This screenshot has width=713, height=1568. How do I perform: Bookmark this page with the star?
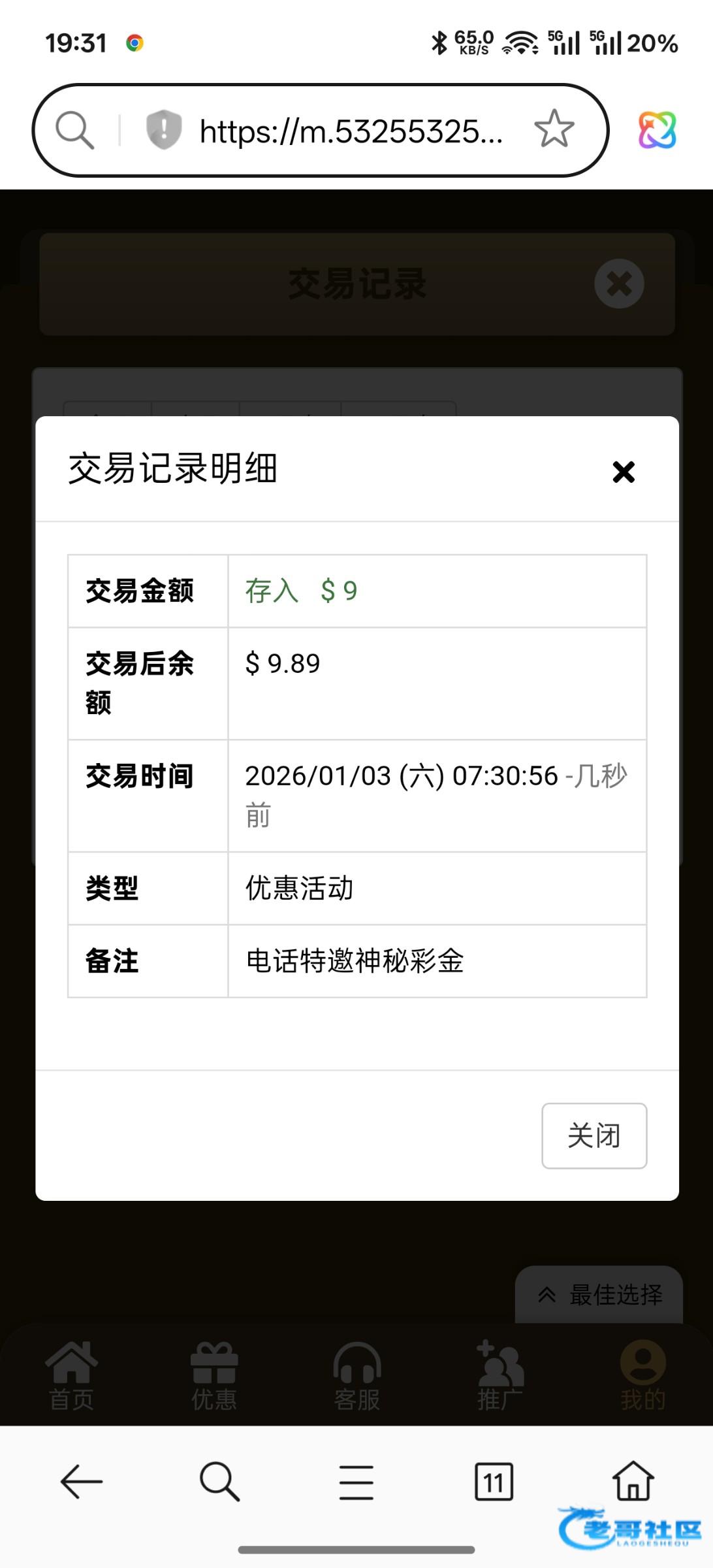[x=554, y=129]
